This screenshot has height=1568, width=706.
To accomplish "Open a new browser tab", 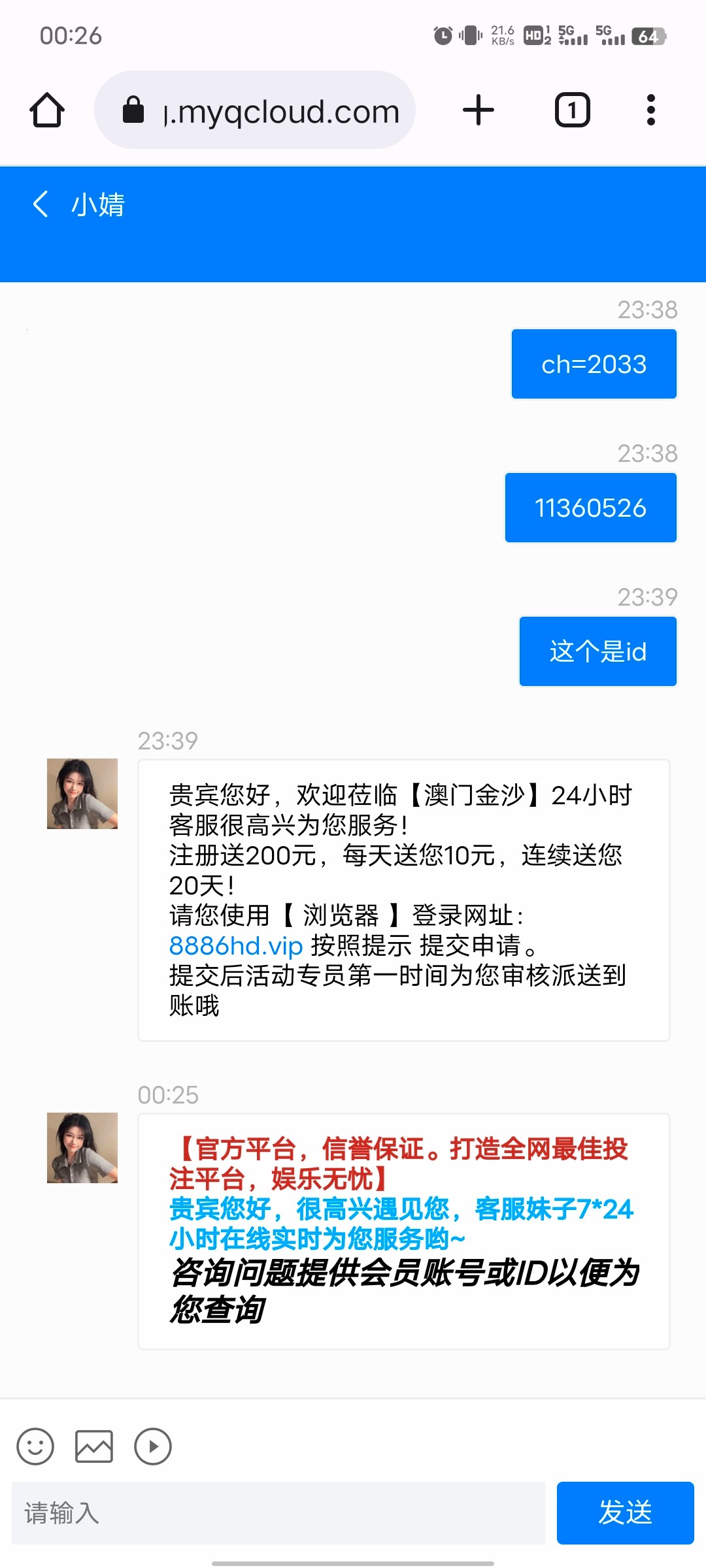I will click(479, 110).
